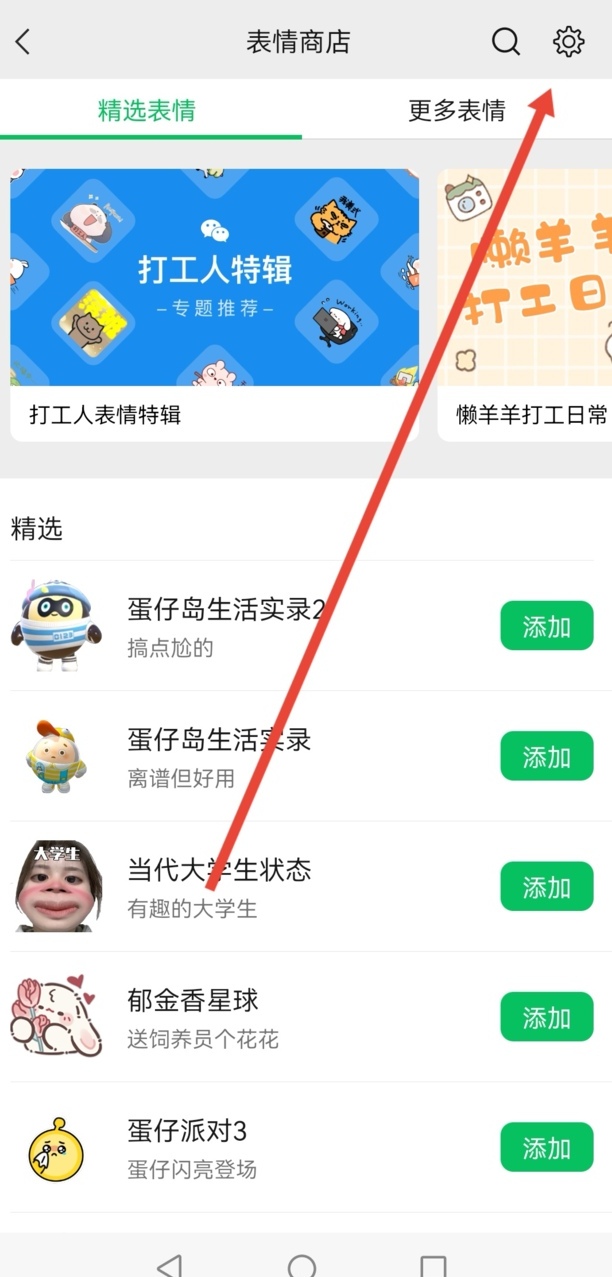Tap the system home button

[302, 1266]
